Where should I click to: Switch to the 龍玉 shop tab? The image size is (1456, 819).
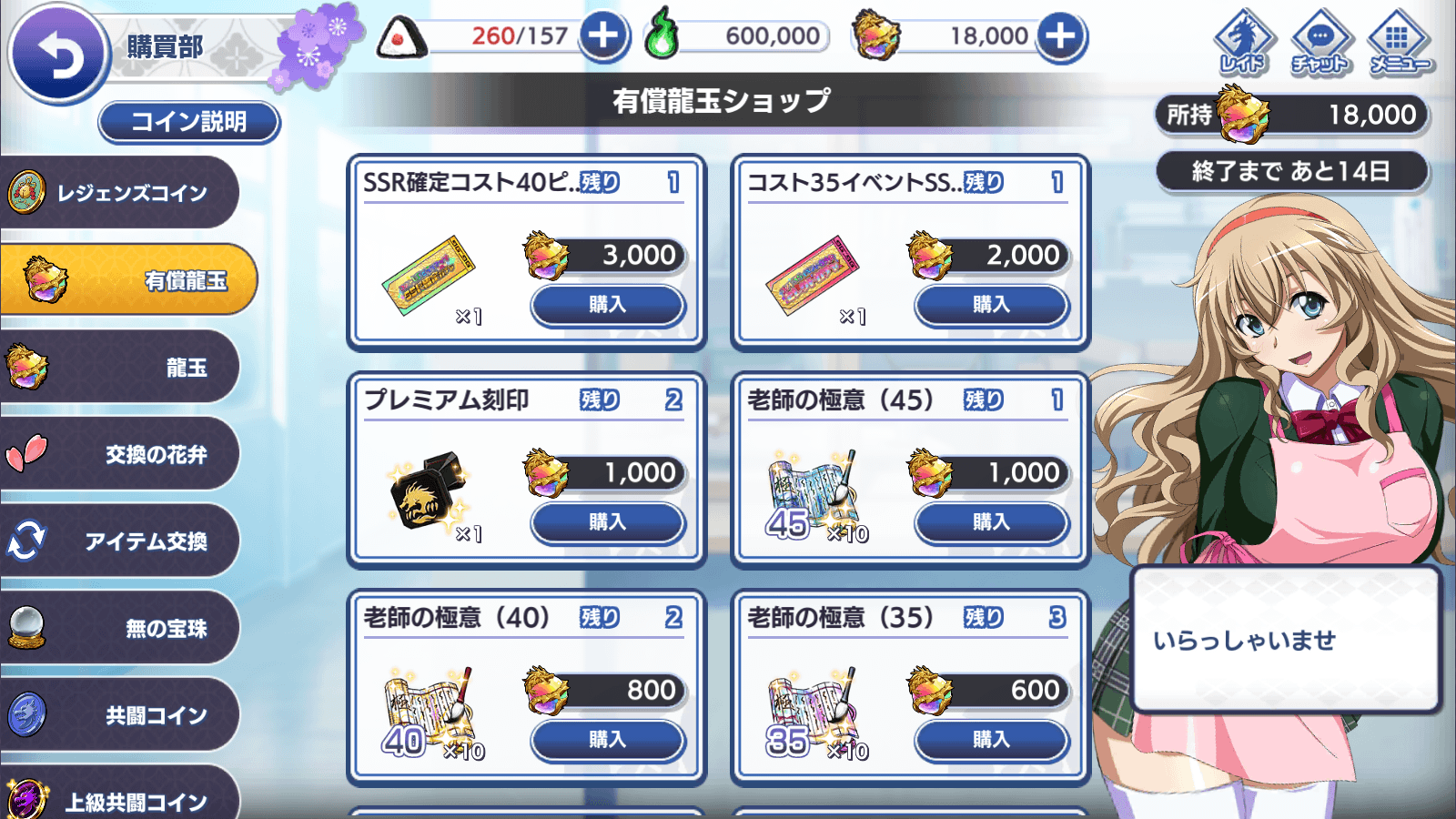pyautogui.click(x=118, y=367)
